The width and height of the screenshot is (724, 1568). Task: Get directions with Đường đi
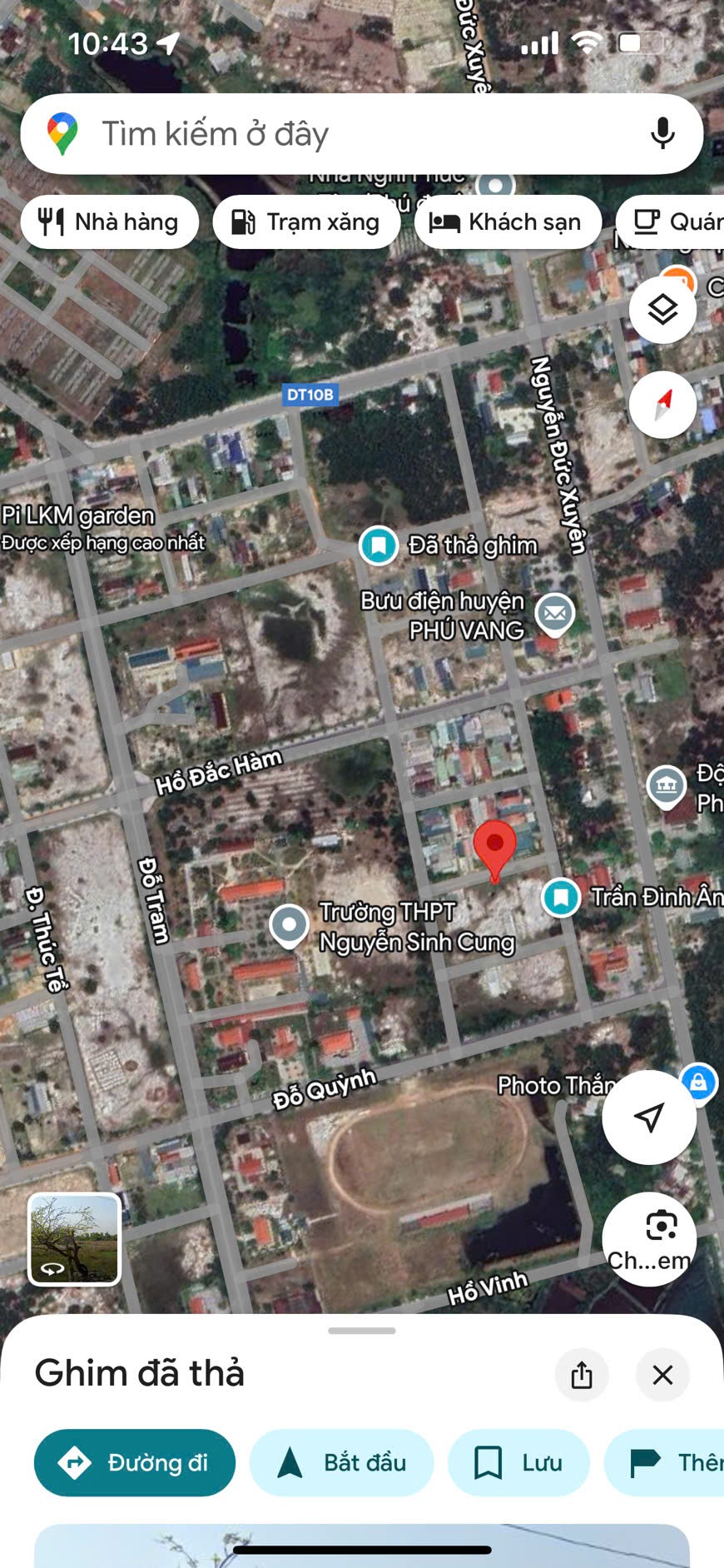(135, 1462)
